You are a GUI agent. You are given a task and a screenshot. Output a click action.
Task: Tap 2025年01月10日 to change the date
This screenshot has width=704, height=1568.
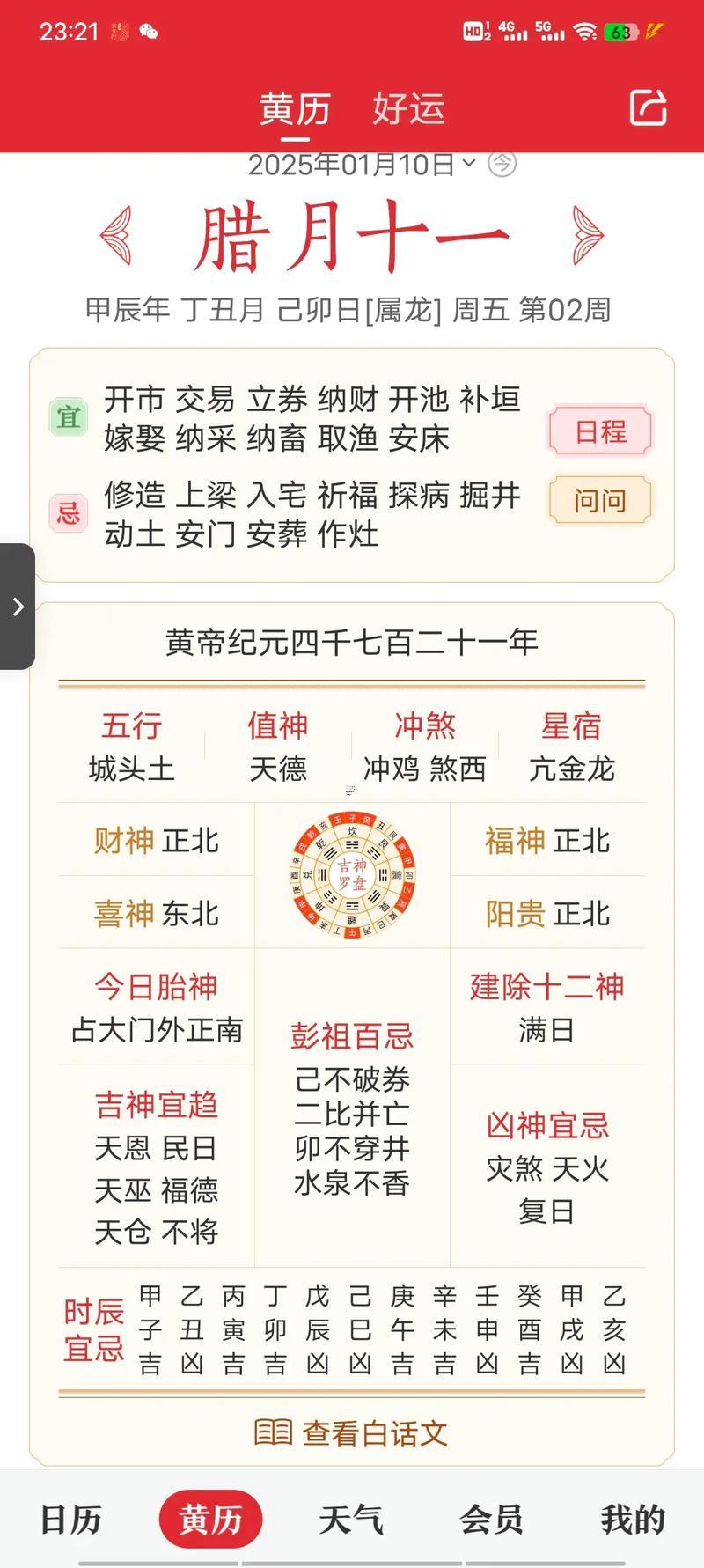[x=352, y=165]
